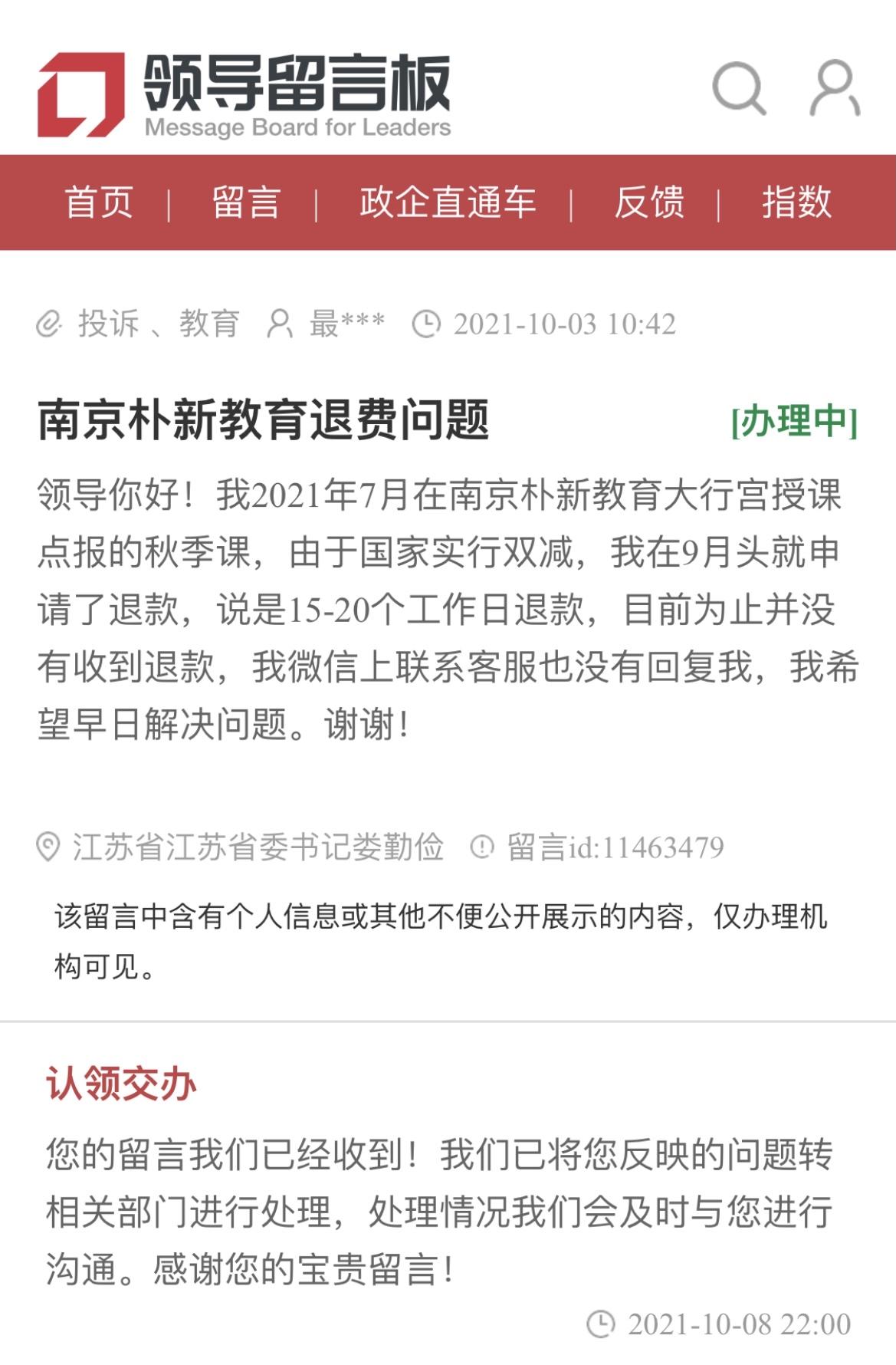Image resolution: width=896 pixels, height=1365 pixels.
Task: Switch to the 反馈 tab
Action: point(648,202)
